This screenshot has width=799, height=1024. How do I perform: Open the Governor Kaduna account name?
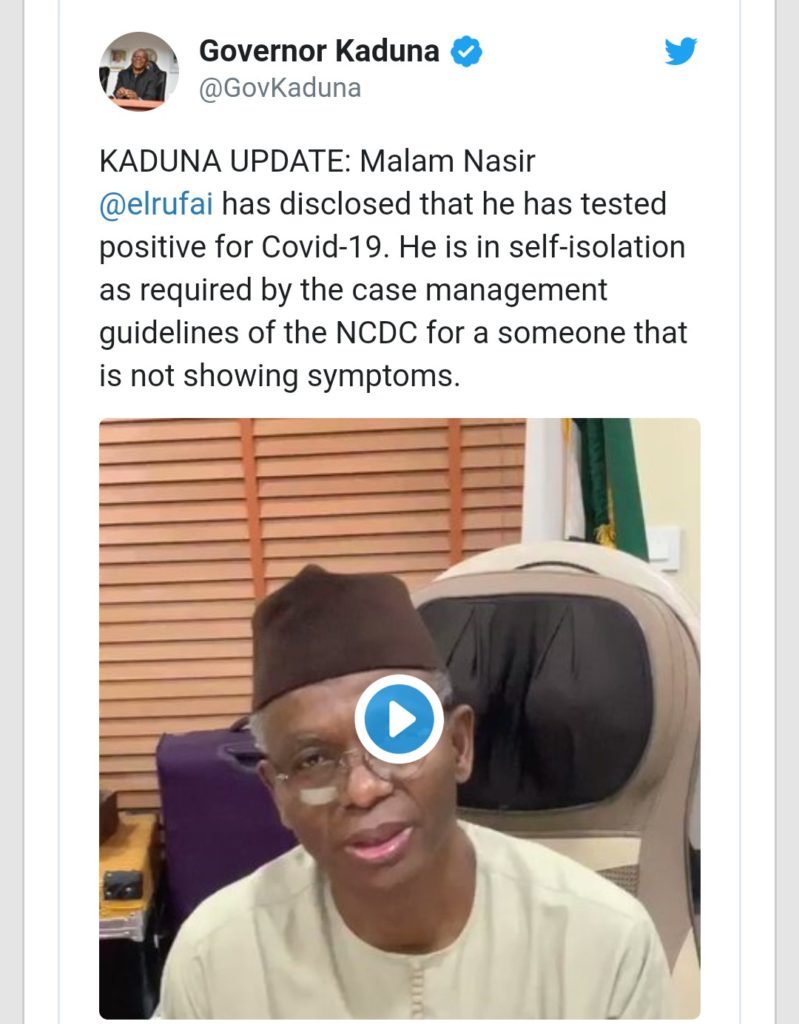(318, 50)
